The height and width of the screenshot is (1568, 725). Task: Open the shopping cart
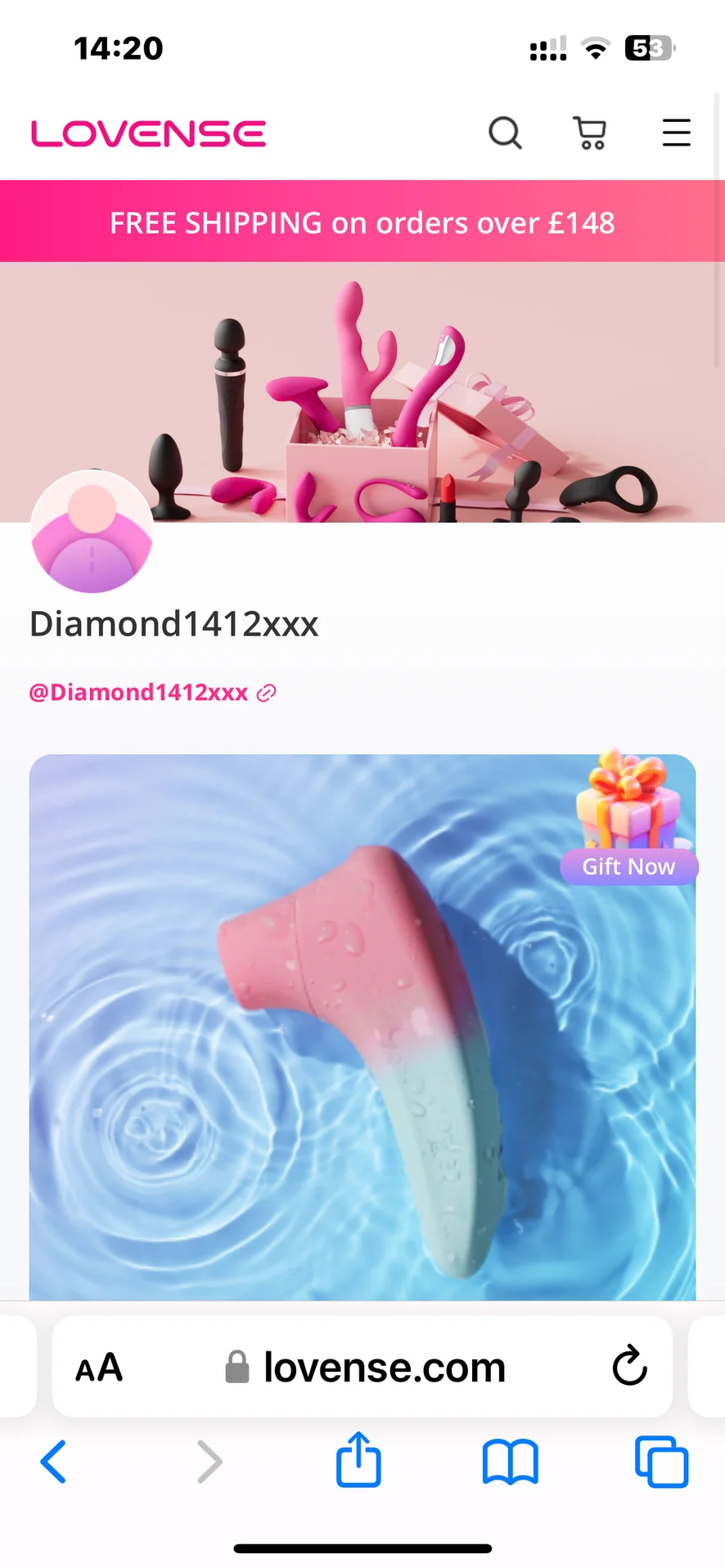click(x=589, y=133)
